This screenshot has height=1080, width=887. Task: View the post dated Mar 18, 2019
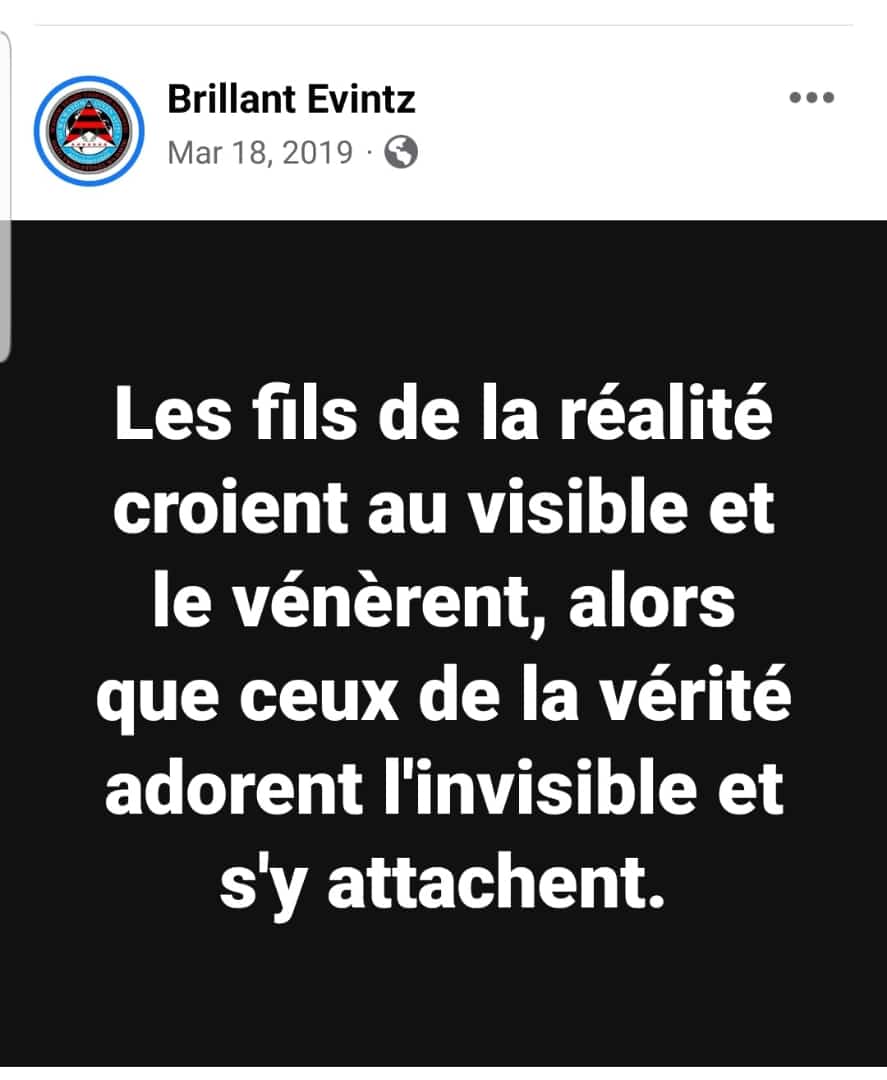point(260,153)
